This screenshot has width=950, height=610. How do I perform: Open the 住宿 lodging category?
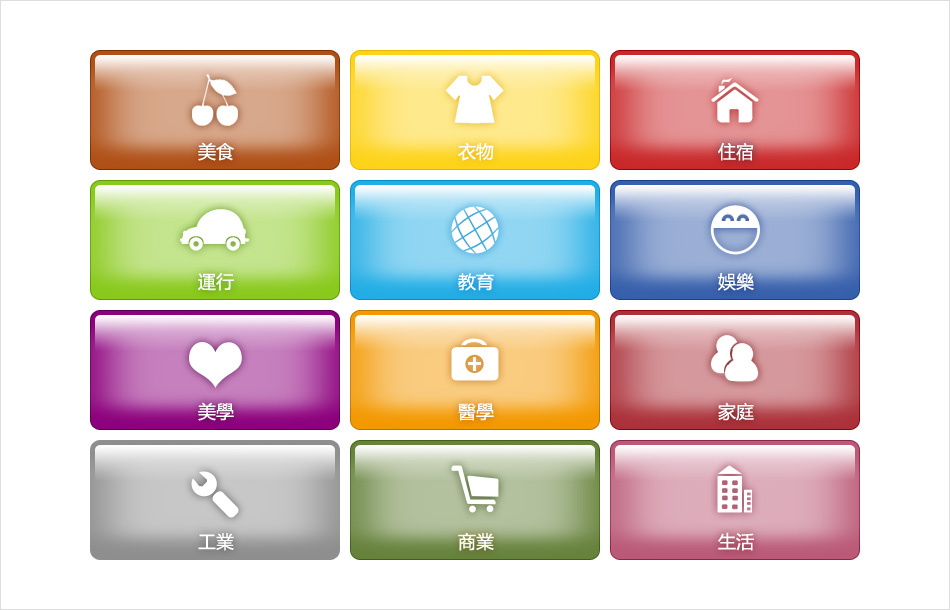[x=735, y=110]
